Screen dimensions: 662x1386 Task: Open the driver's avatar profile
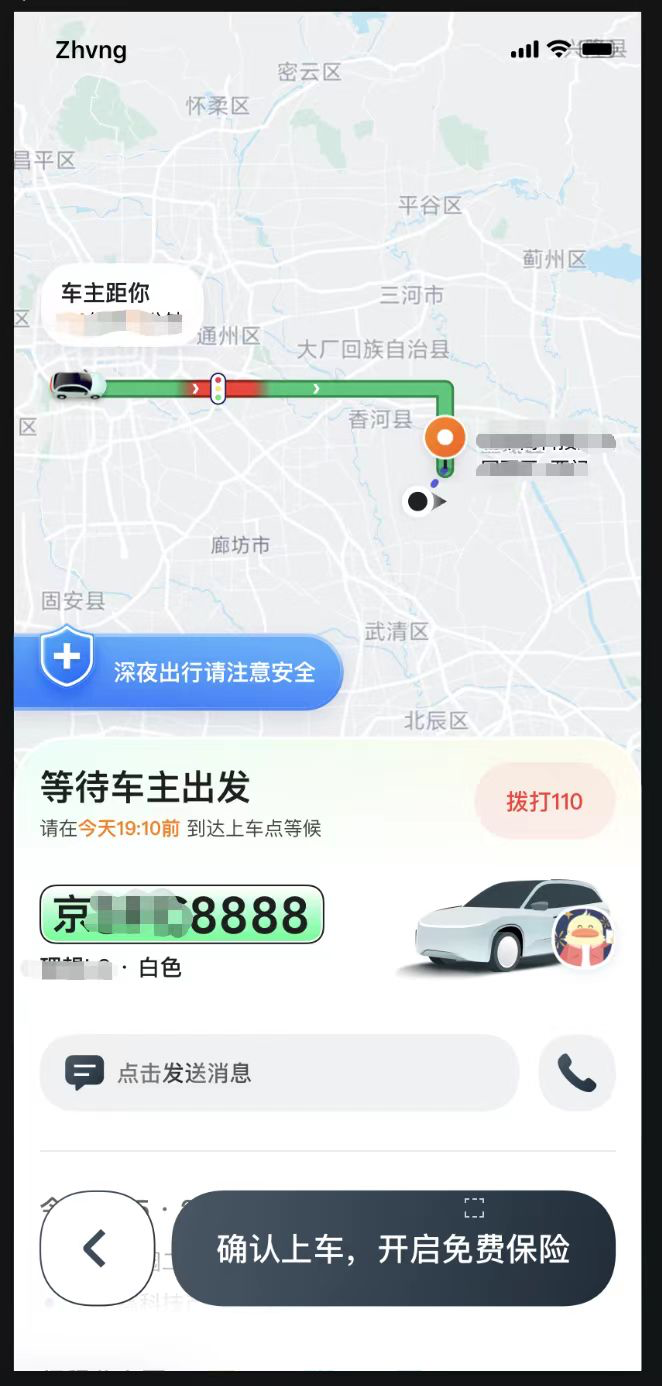point(583,938)
